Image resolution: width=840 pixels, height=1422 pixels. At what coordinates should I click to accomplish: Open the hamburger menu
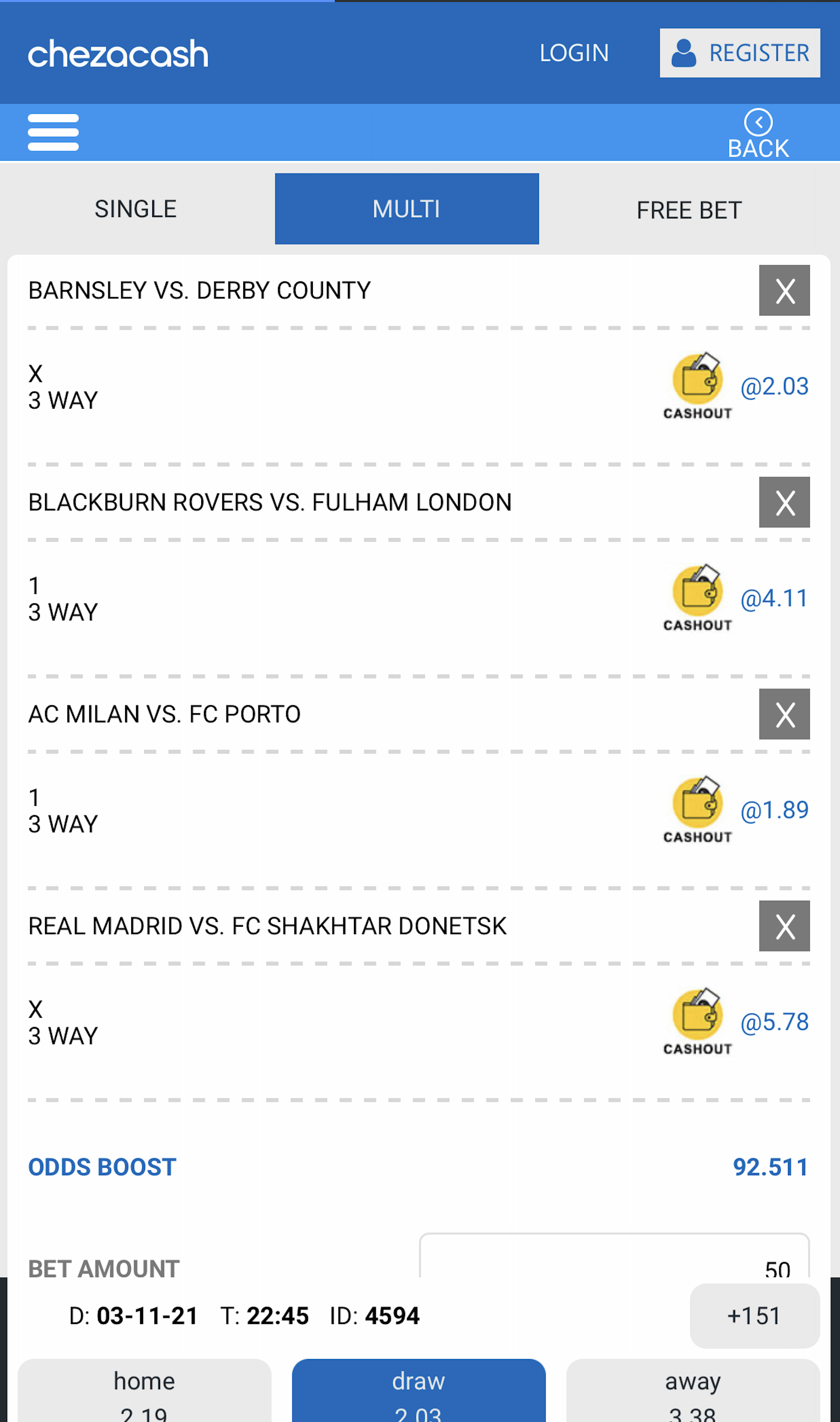[53, 133]
